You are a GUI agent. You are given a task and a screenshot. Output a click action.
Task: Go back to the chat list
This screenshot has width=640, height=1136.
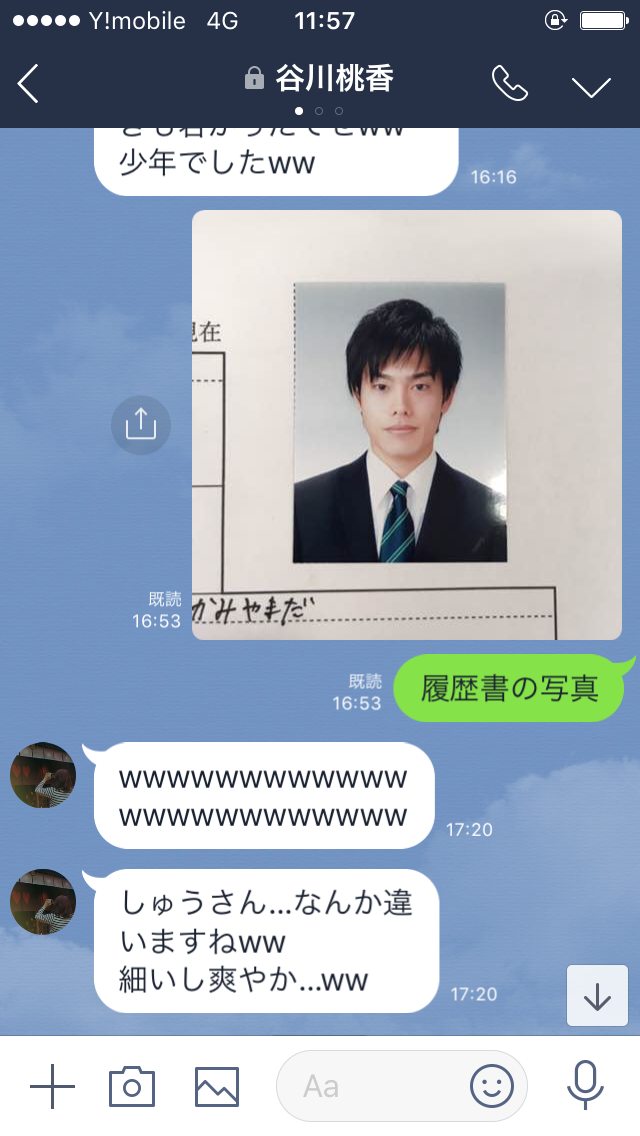(29, 83)
